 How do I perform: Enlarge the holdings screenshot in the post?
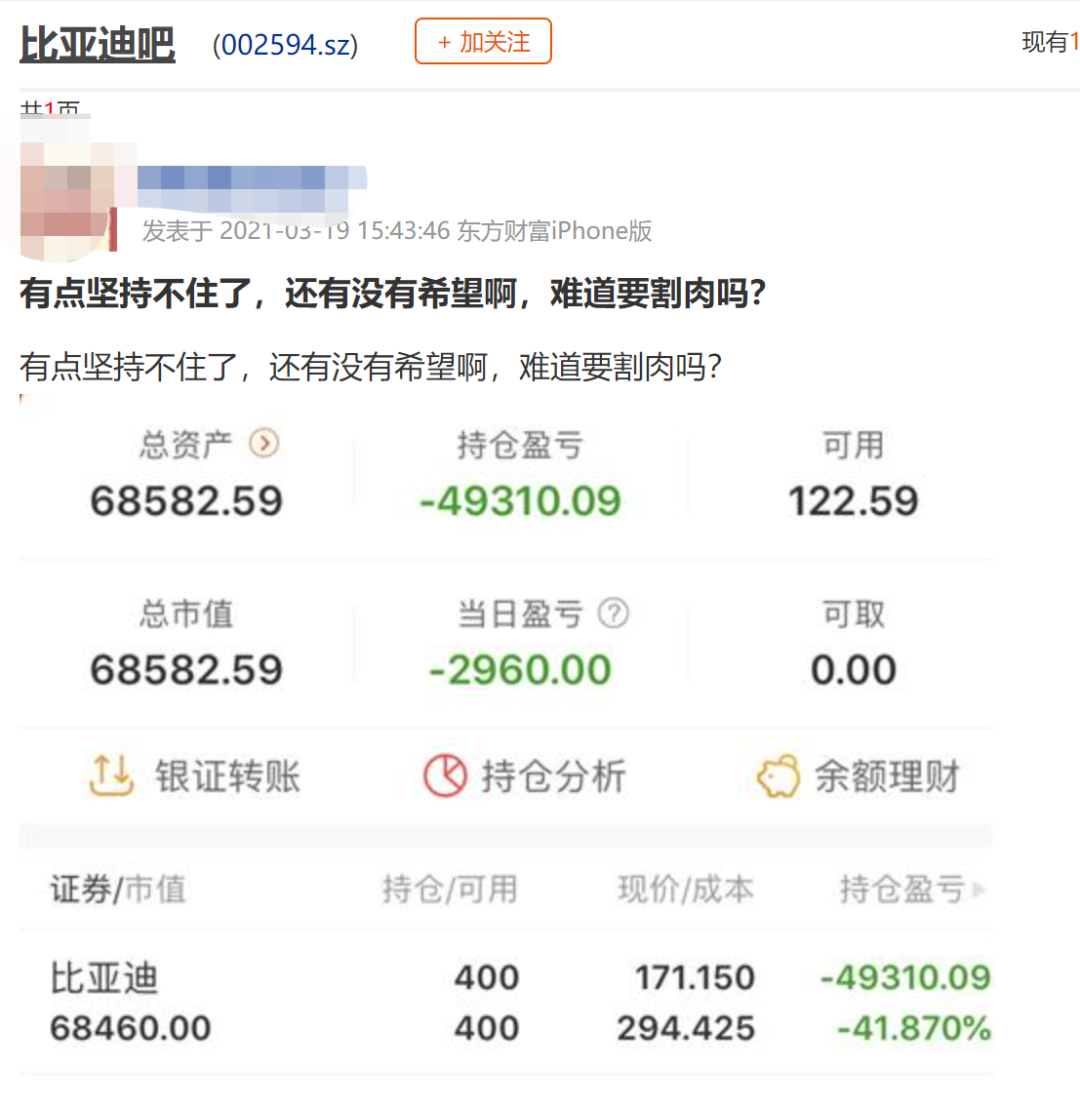point(506,740)
